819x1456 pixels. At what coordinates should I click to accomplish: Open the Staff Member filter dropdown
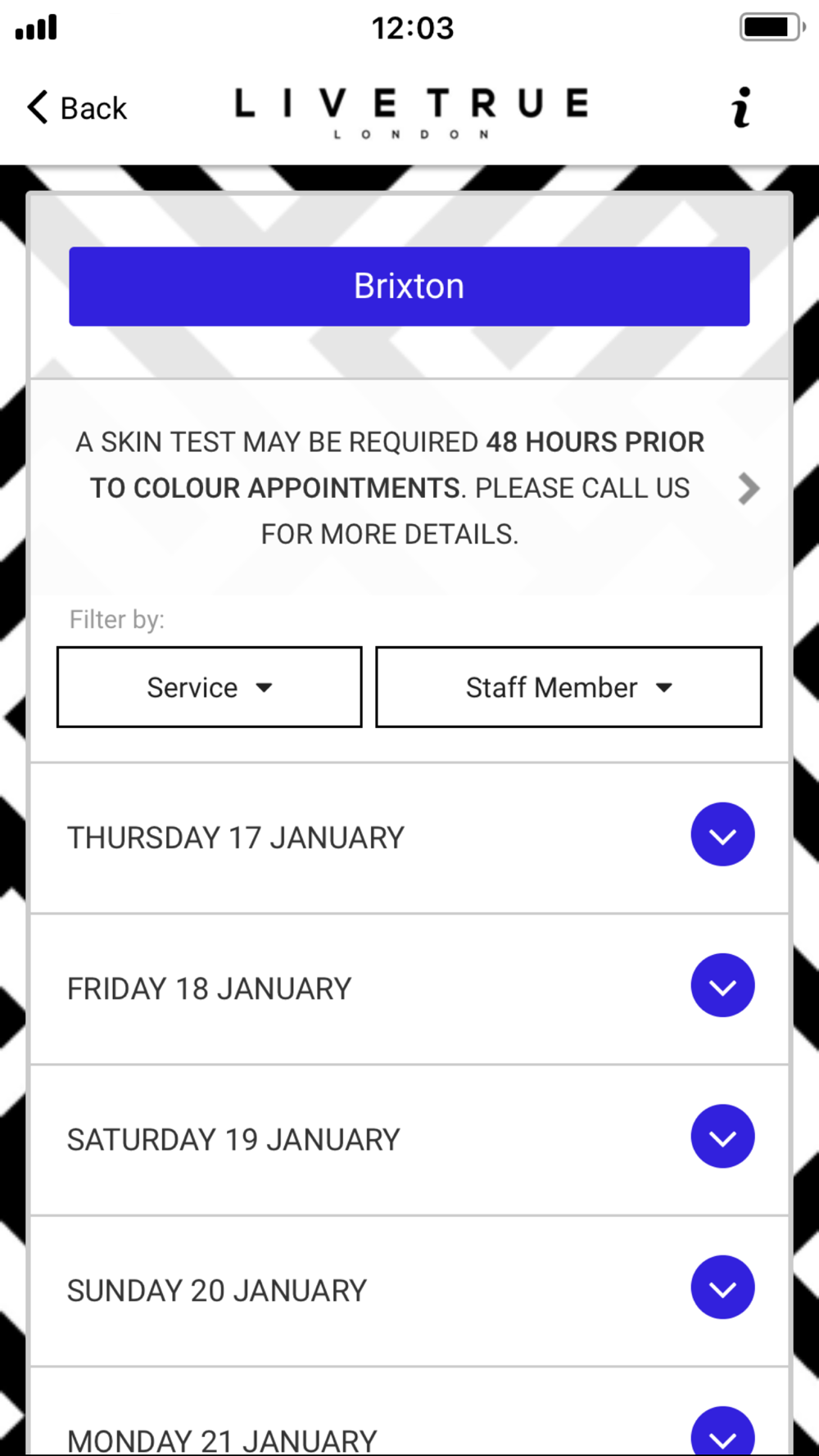pos(568,687)
